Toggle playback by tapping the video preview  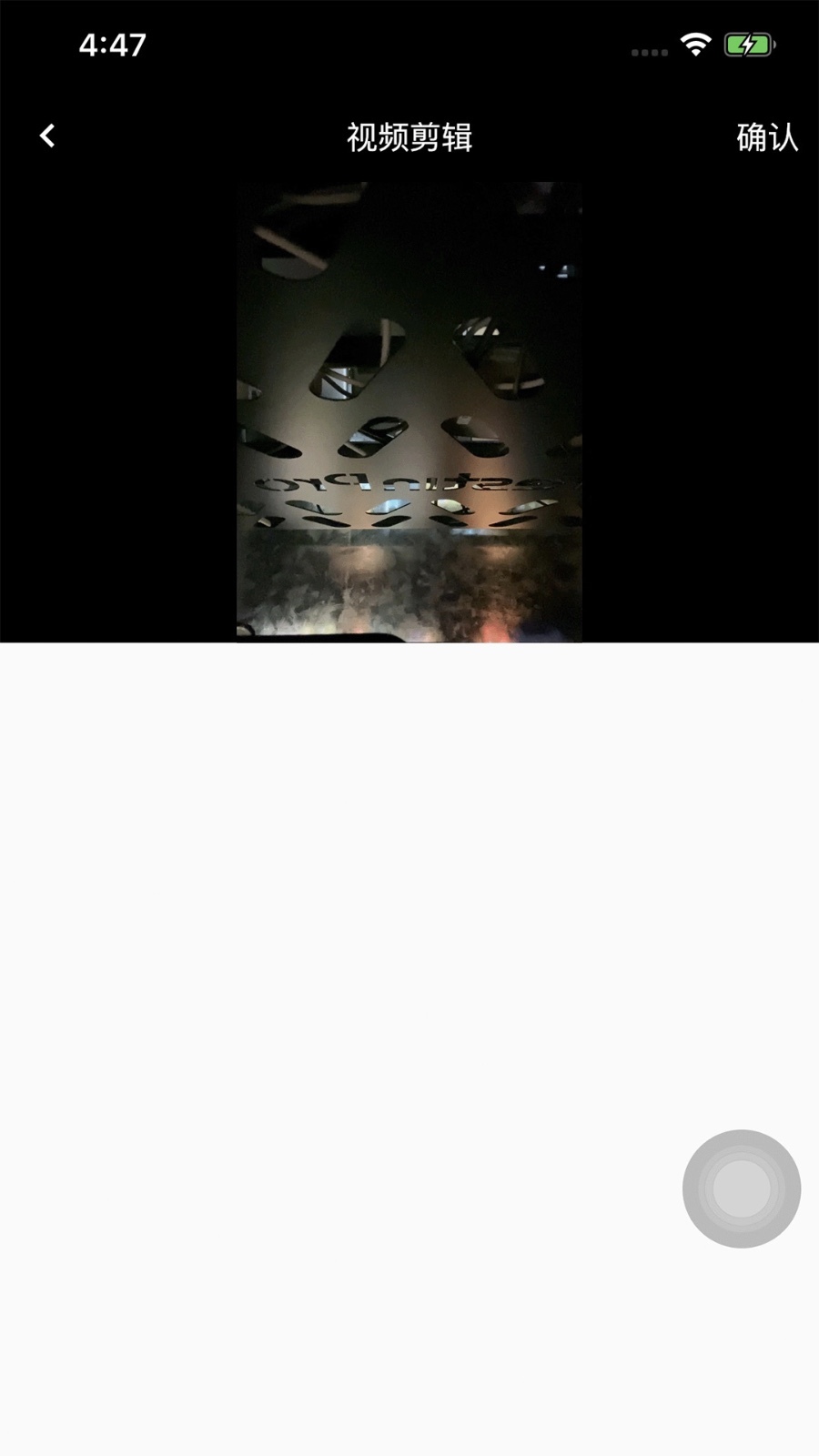(409, 409)
